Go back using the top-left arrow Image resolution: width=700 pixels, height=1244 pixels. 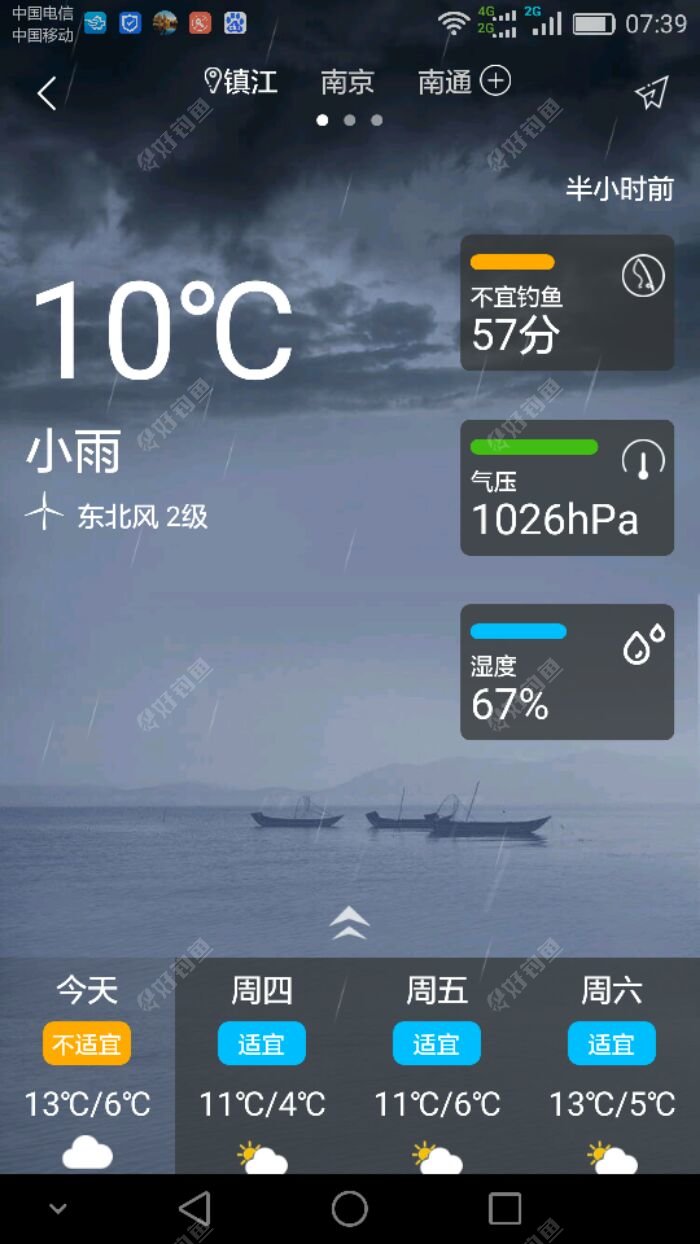pyautogui.click(x=46, y=93)
